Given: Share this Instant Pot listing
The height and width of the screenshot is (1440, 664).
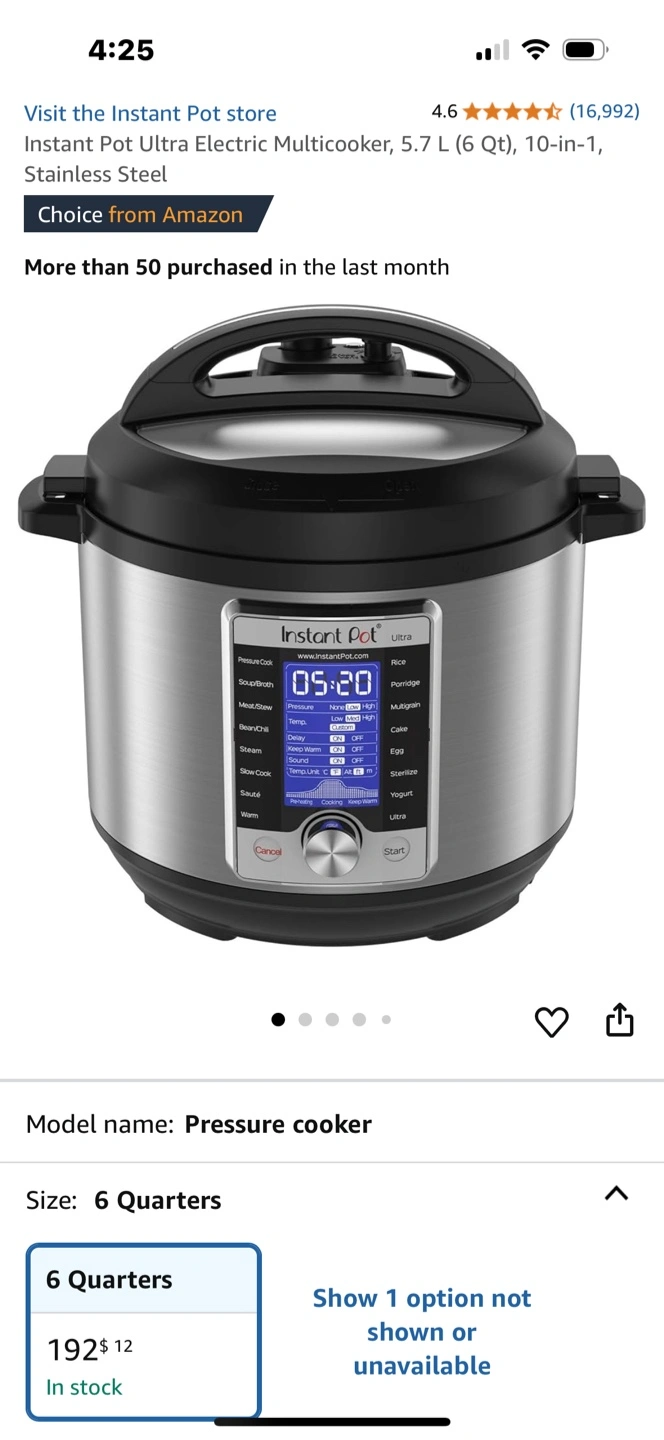Looking at the screenshot, I should (620, 1019).
